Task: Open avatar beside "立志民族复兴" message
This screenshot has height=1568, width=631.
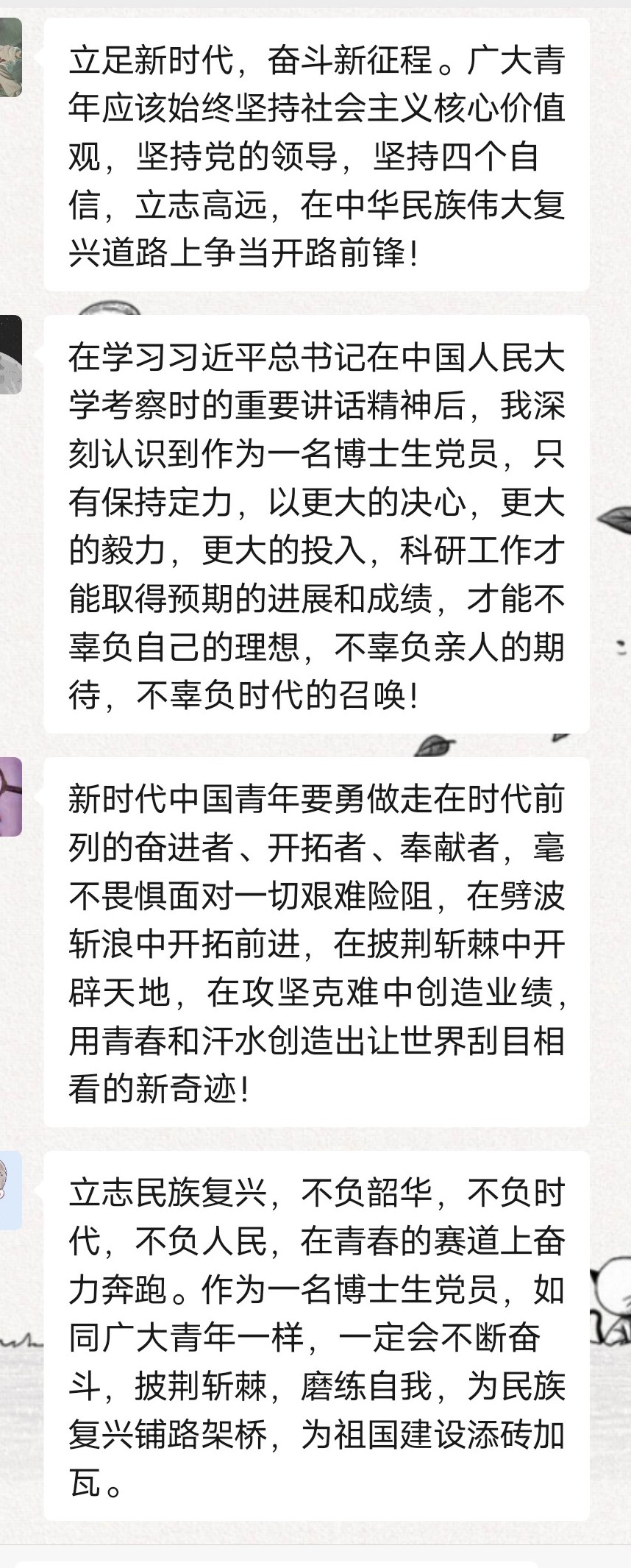Action: click(10, 1190)
